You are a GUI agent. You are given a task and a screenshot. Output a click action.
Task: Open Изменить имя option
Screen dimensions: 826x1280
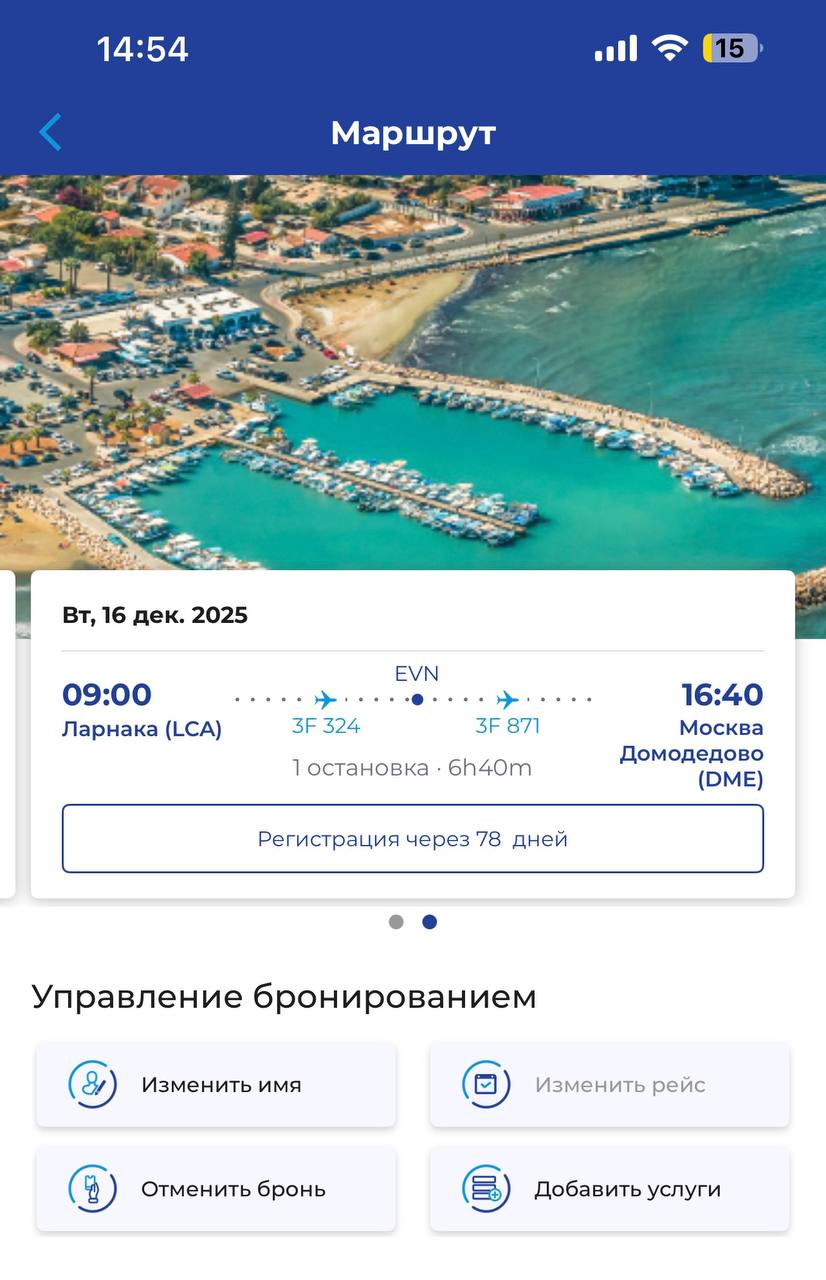click(x=216, y=1085)
